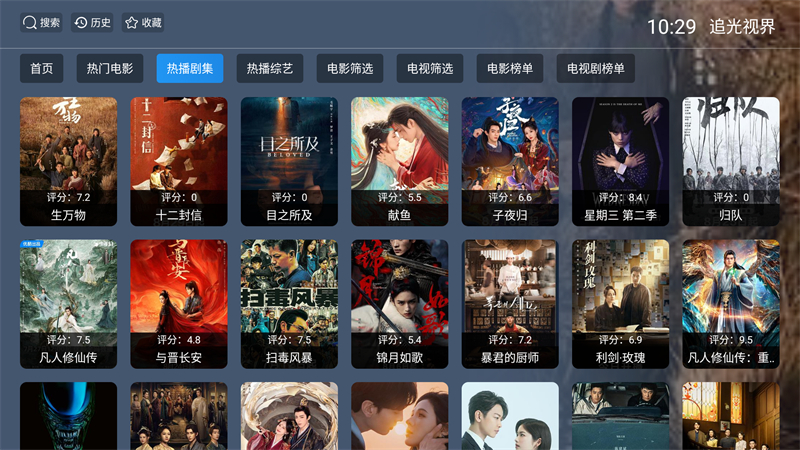
Task: Open 暴君的厨师 drama card
Action: (x=510, y=303)
